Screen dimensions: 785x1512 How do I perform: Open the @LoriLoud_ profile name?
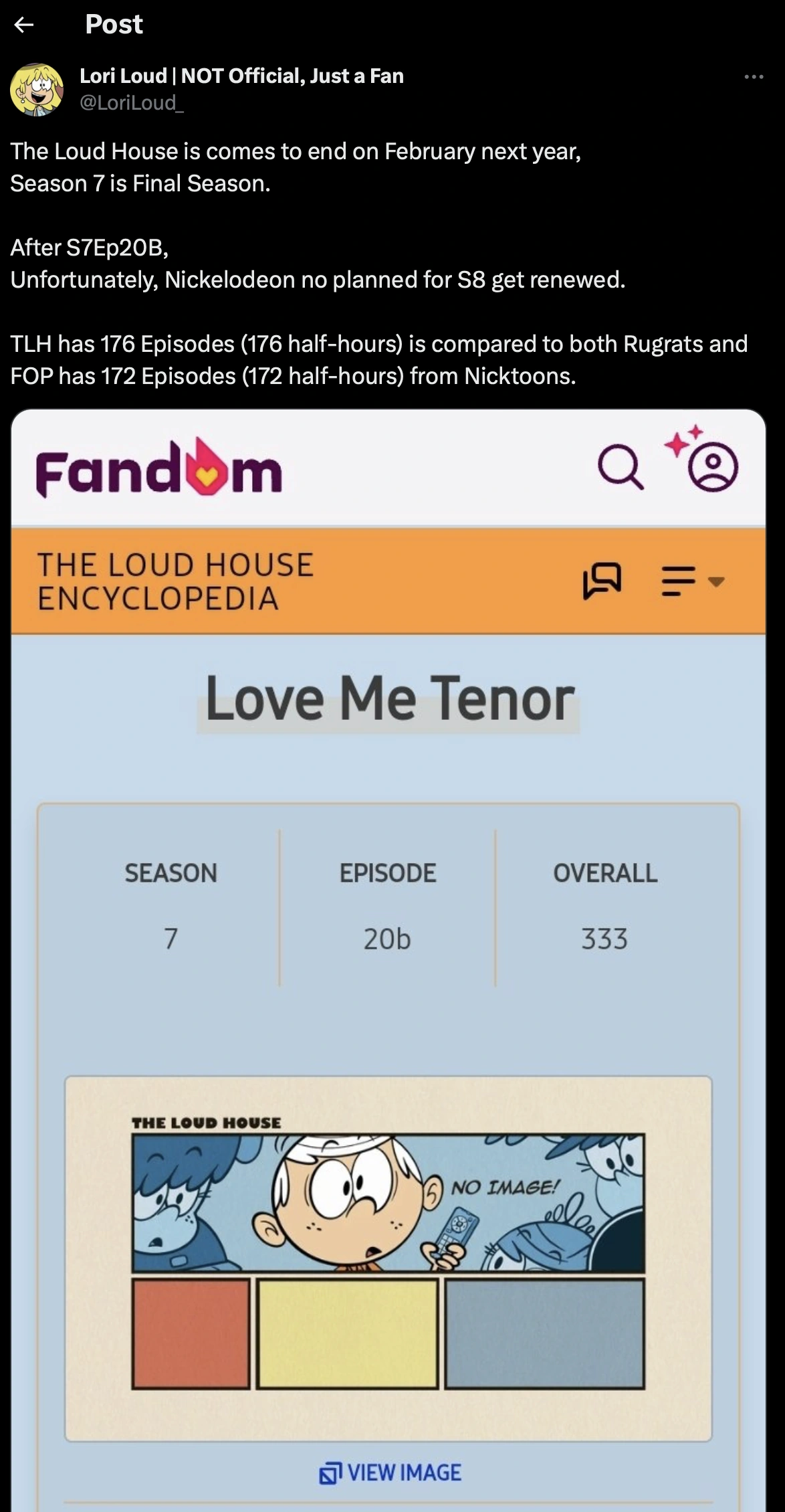tap(241, 76)
